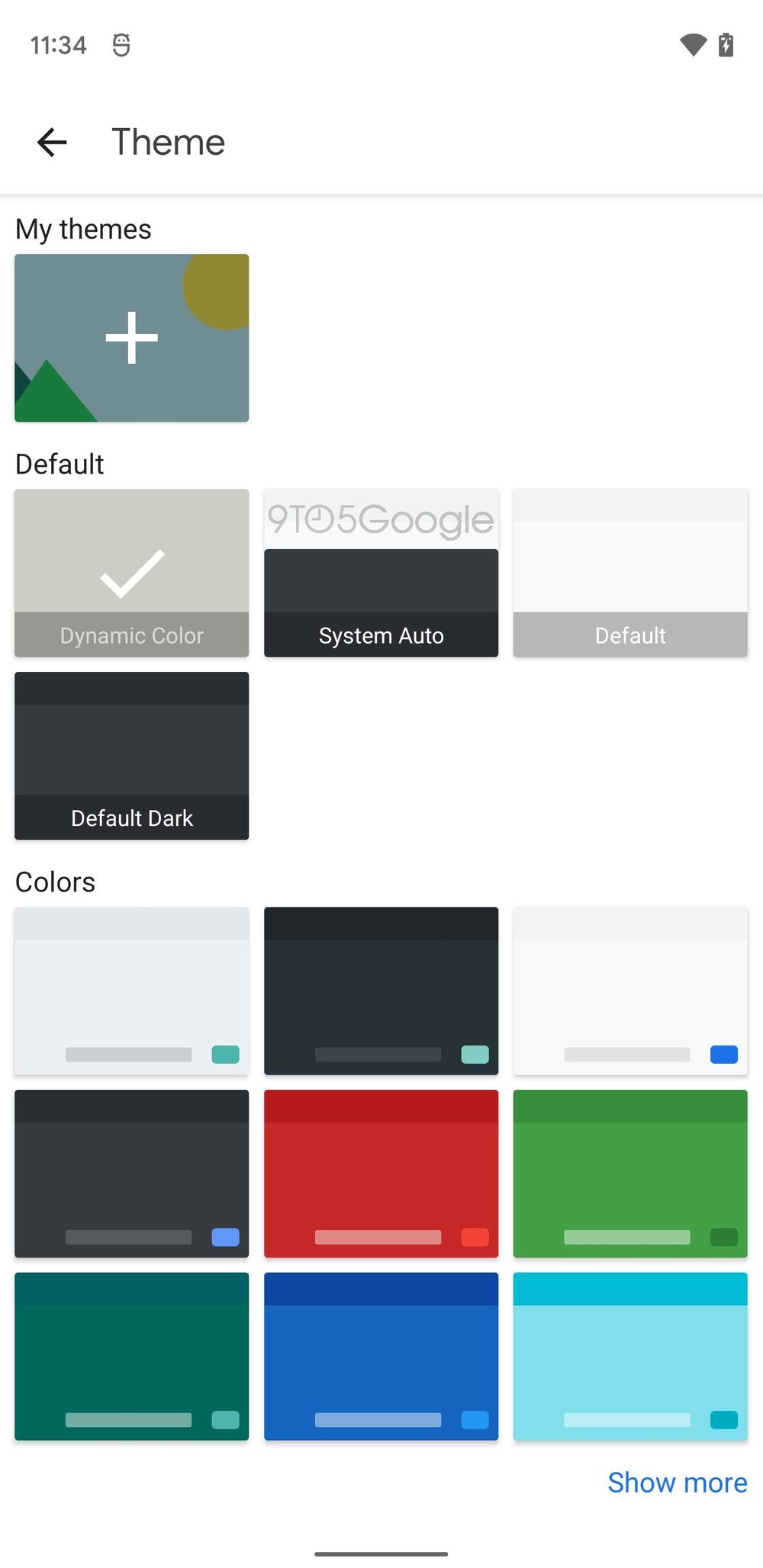
Task: Pick the dark slate theme with teal accent
Action: pyautogui.click(x=381, y=991)
